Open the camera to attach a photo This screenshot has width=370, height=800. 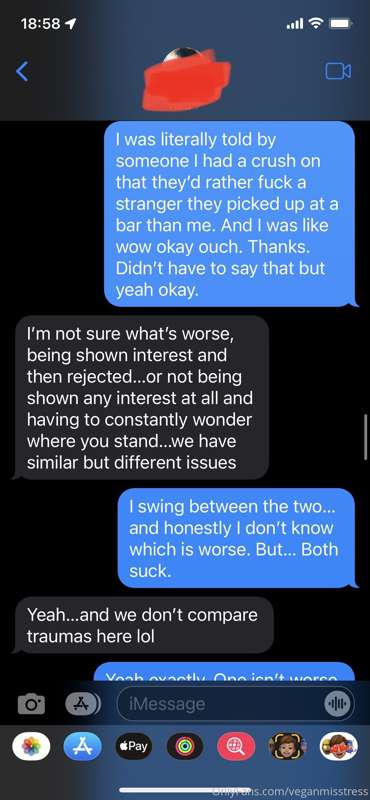click(x=31, y=704)
